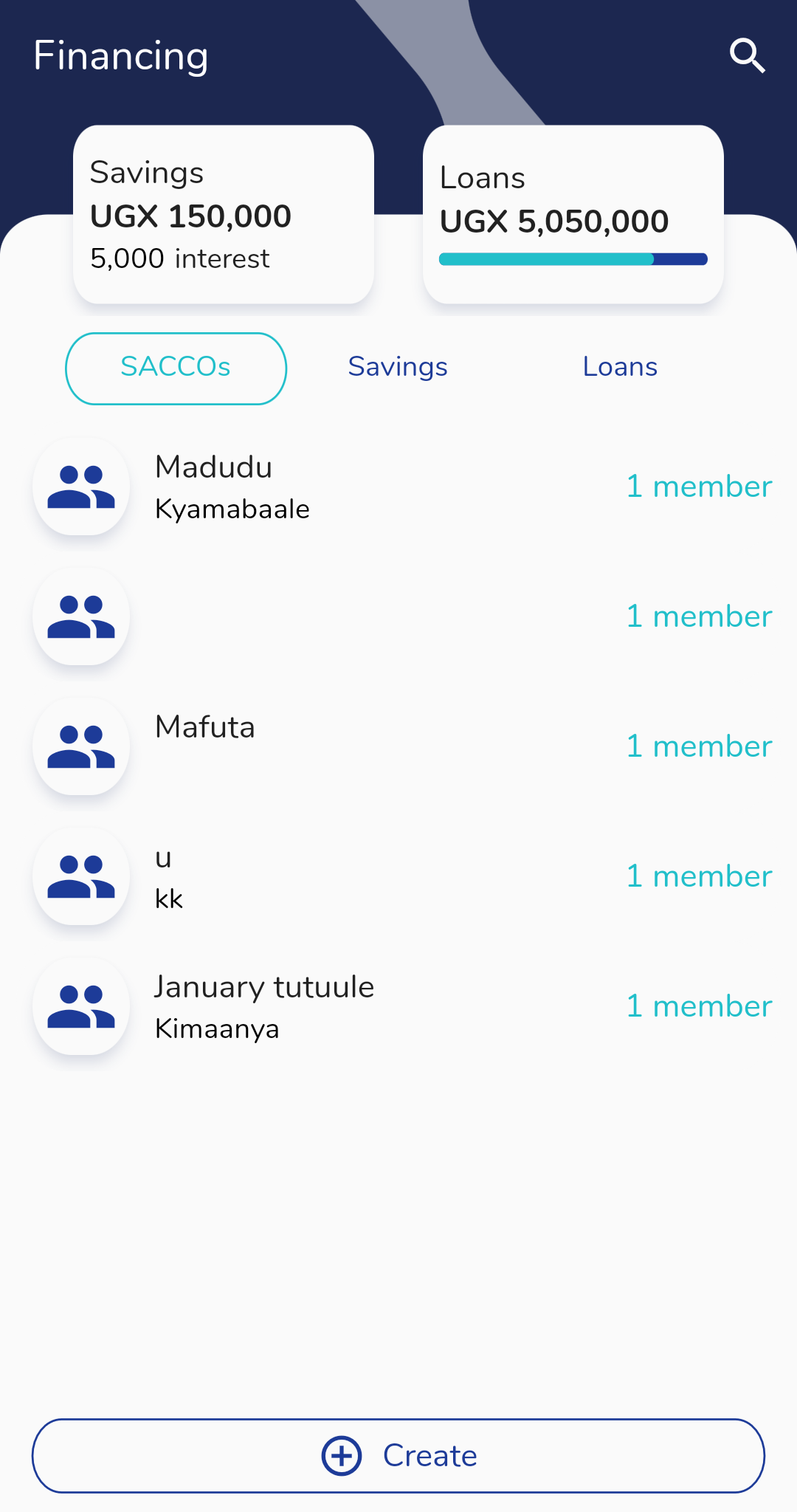Select the SACCOs filter pill

pos(176,368)
